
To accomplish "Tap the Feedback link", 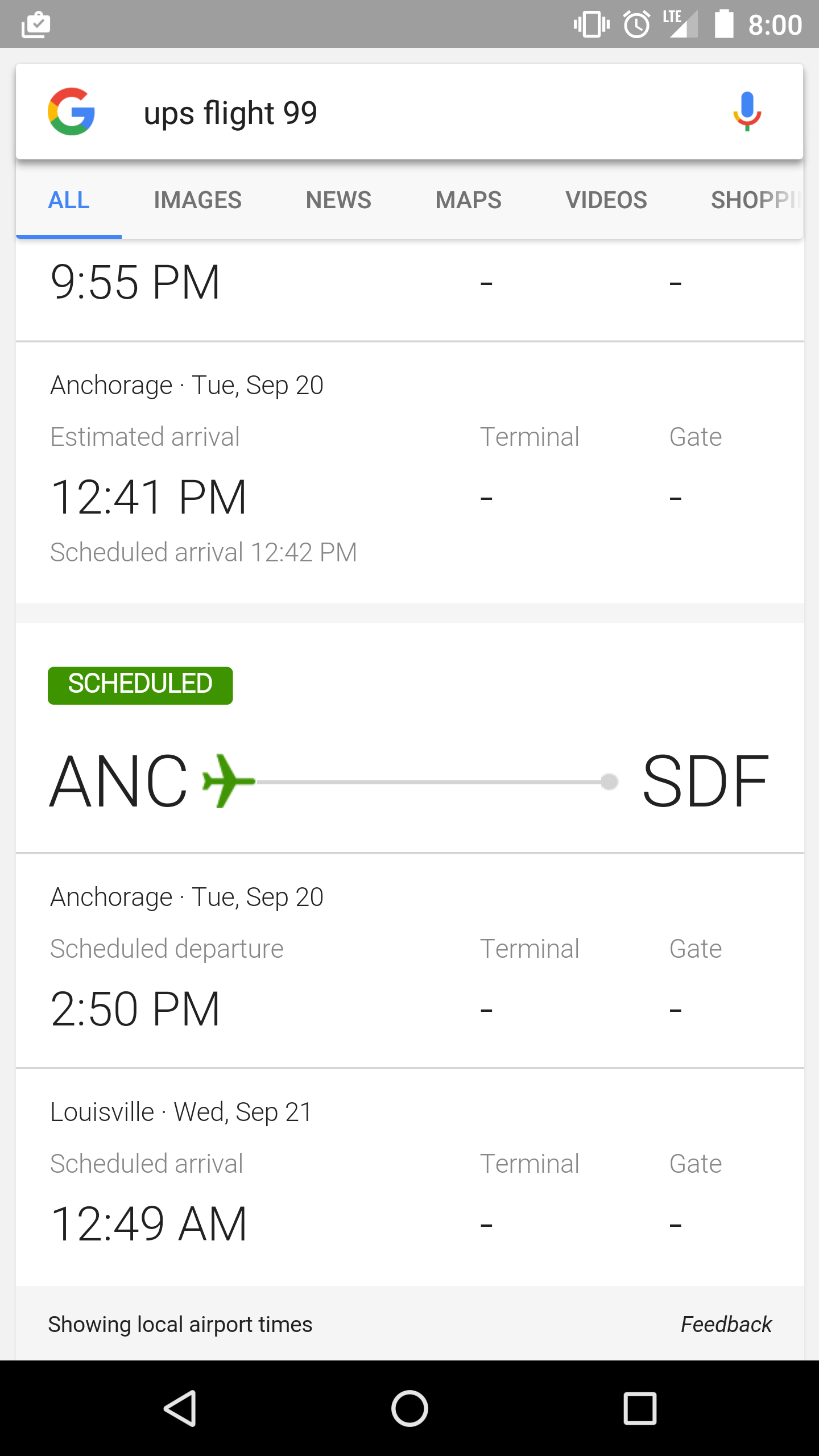I will pos(726,1325).
